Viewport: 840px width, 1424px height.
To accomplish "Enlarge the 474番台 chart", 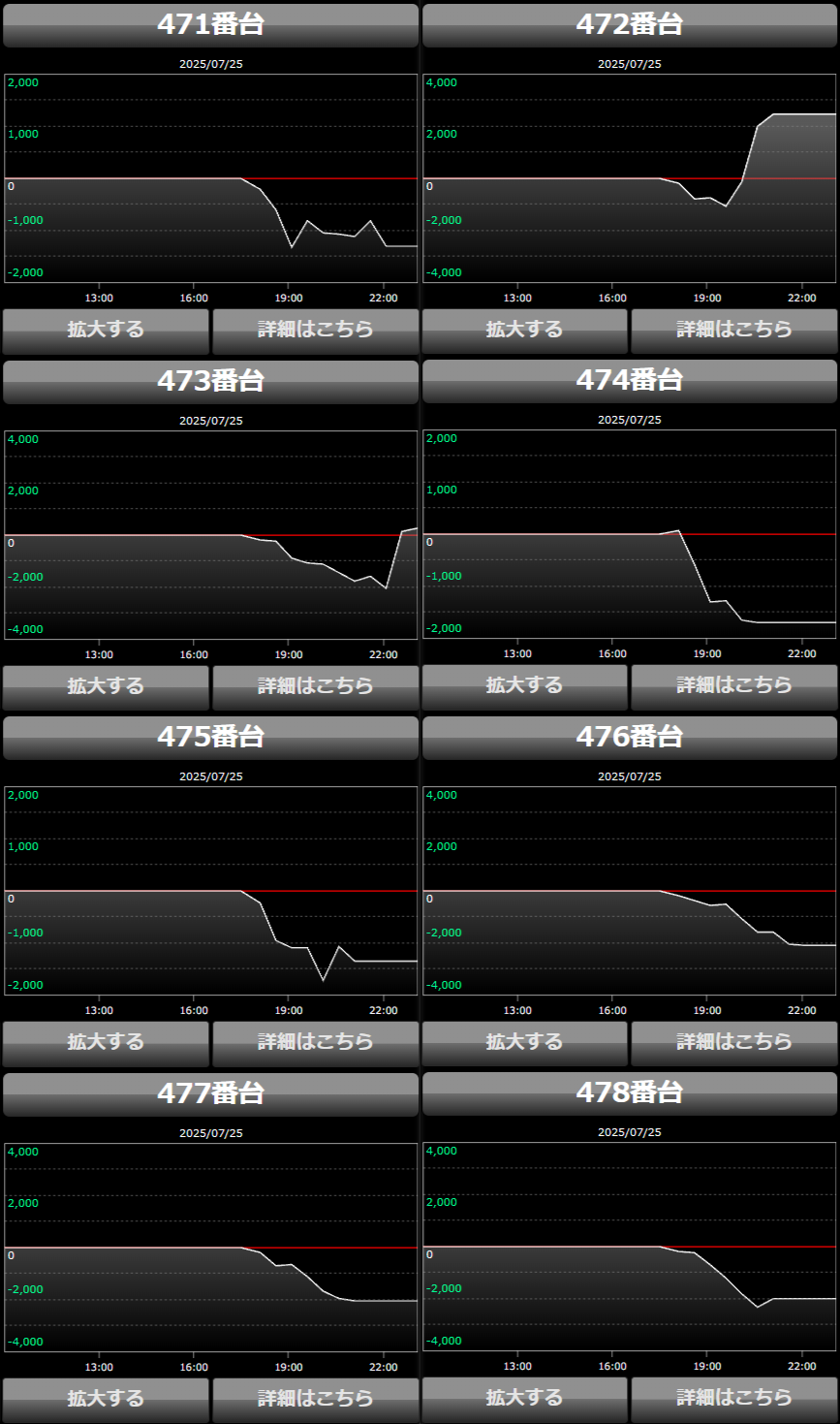I will pos(524,685).
